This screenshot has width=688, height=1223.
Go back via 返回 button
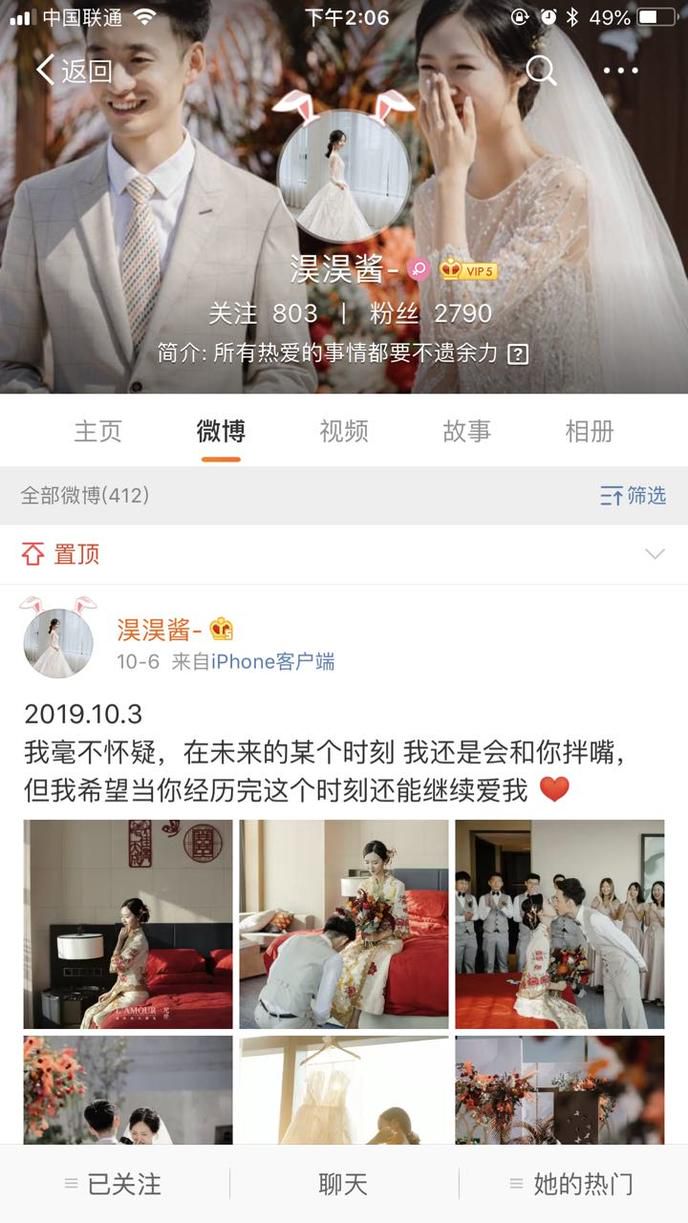(x=74, y=70)
